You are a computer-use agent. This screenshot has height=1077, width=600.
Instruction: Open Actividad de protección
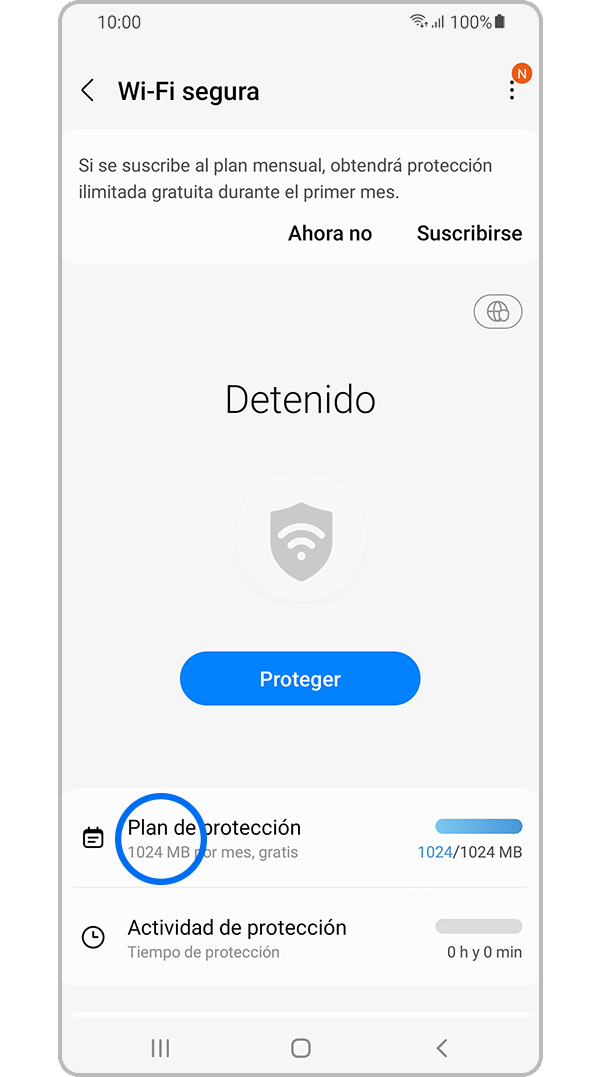(x=300, y=938)
